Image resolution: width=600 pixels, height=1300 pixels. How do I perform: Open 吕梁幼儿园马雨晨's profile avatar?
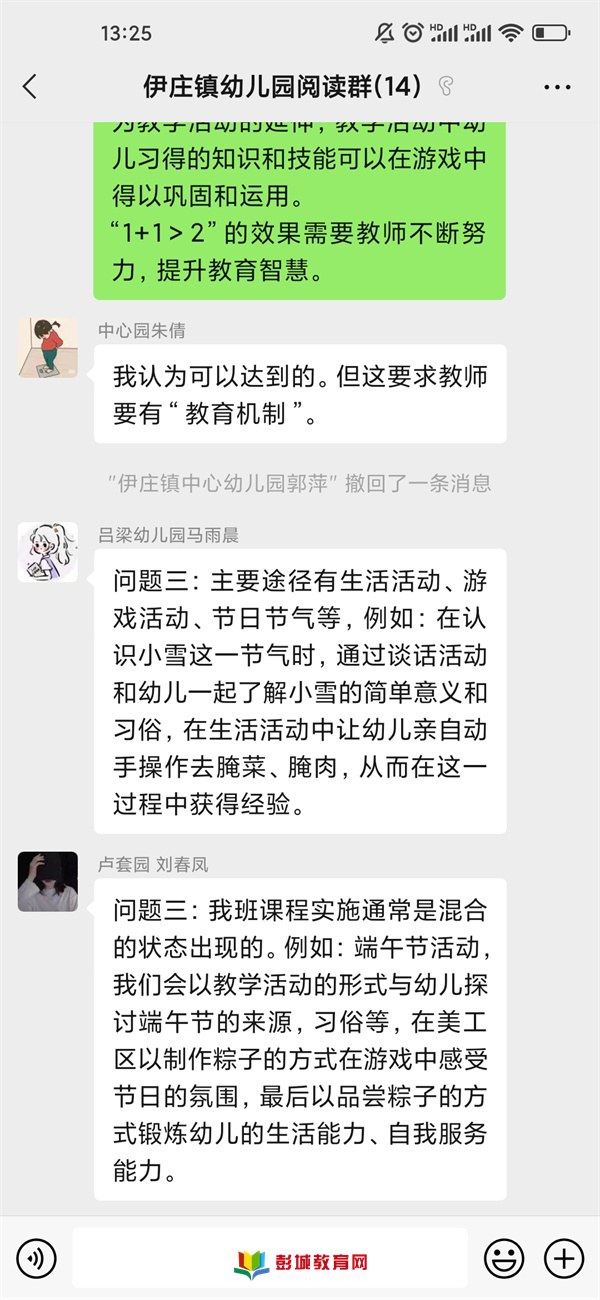pos(47,552)
